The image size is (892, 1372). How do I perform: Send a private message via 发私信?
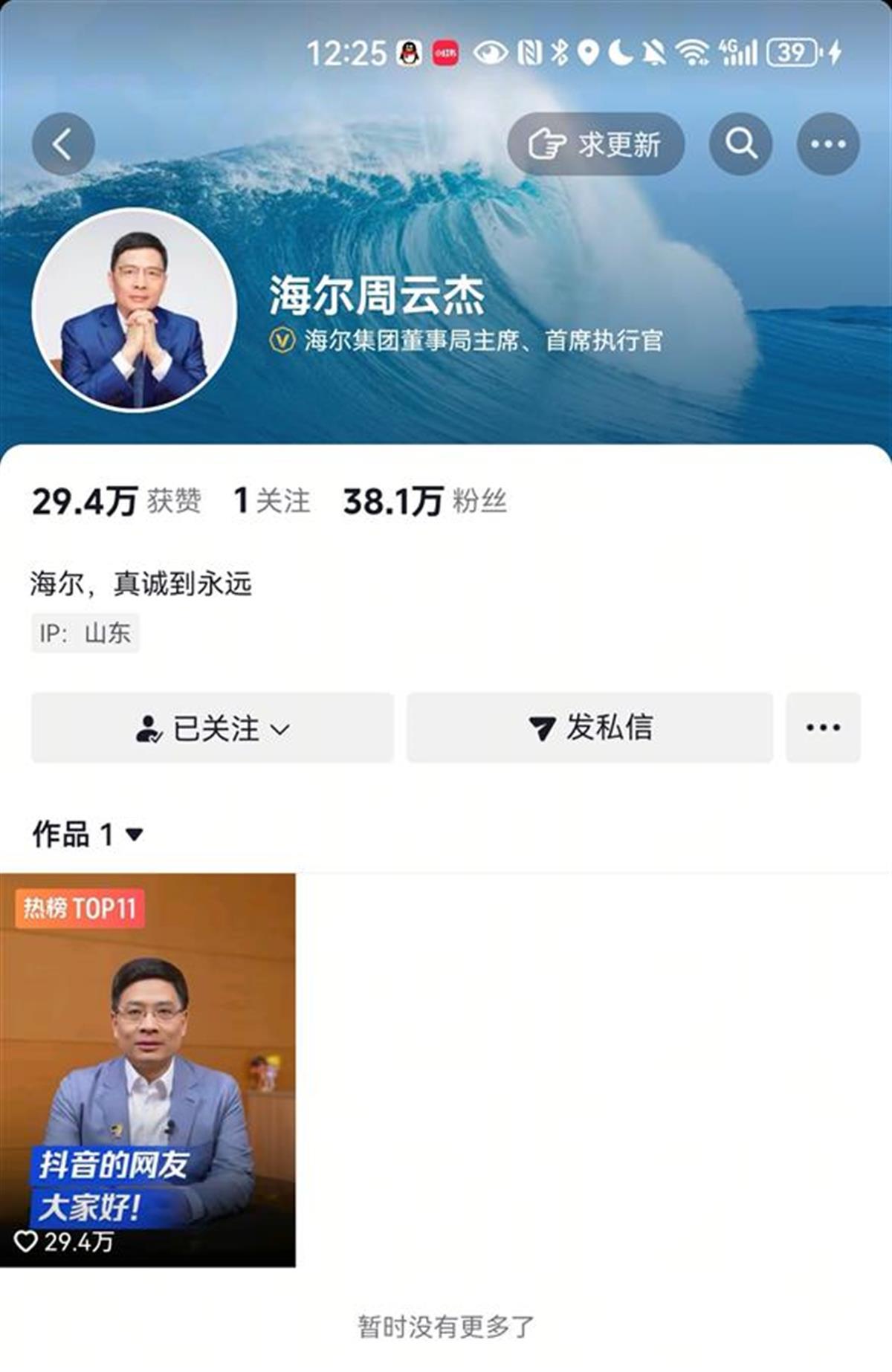coord(589,728)
